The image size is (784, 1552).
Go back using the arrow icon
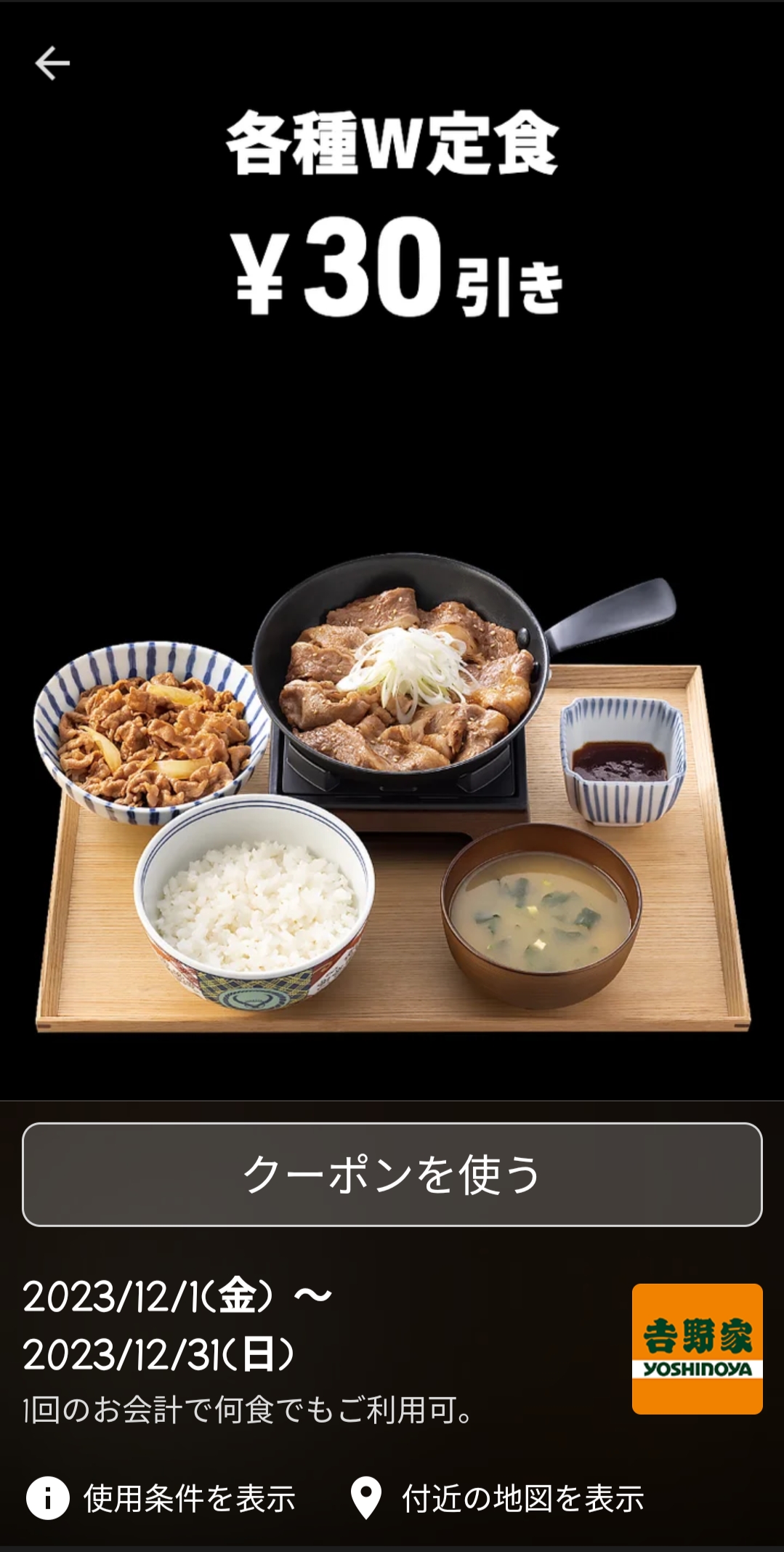pos(52,64)
